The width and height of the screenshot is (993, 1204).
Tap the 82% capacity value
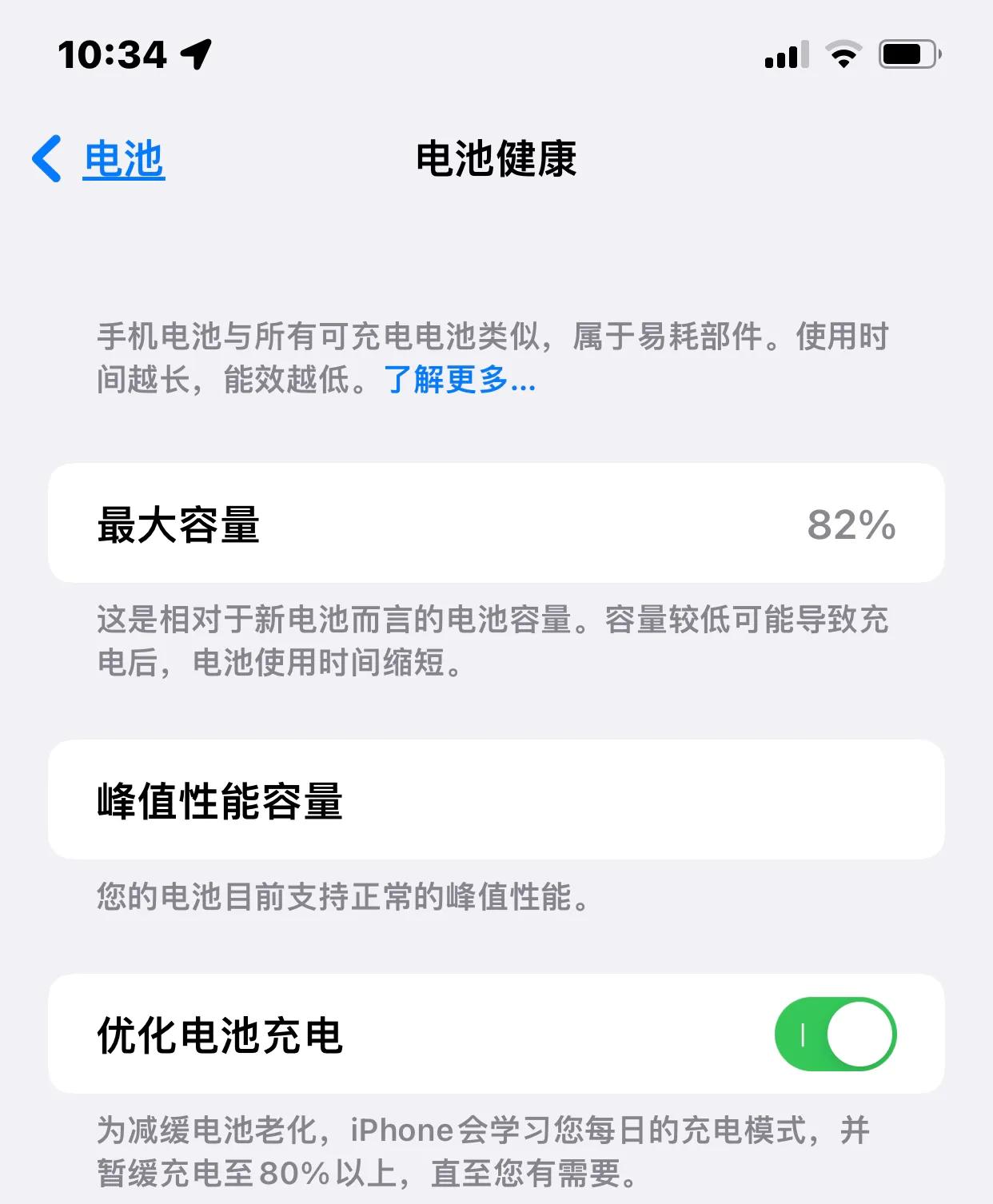pos(850,524)
